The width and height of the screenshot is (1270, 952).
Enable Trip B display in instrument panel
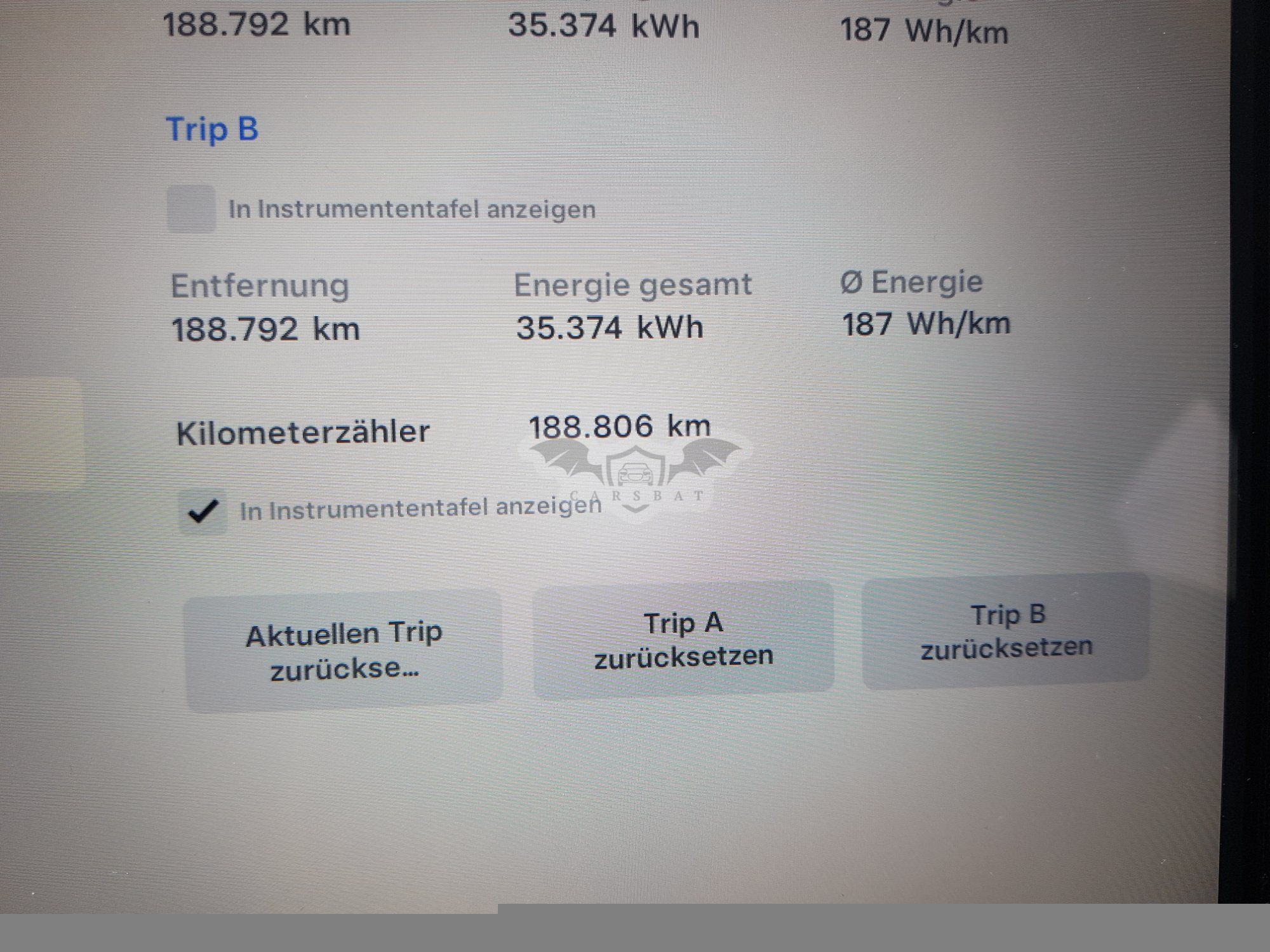pos(190,209)
